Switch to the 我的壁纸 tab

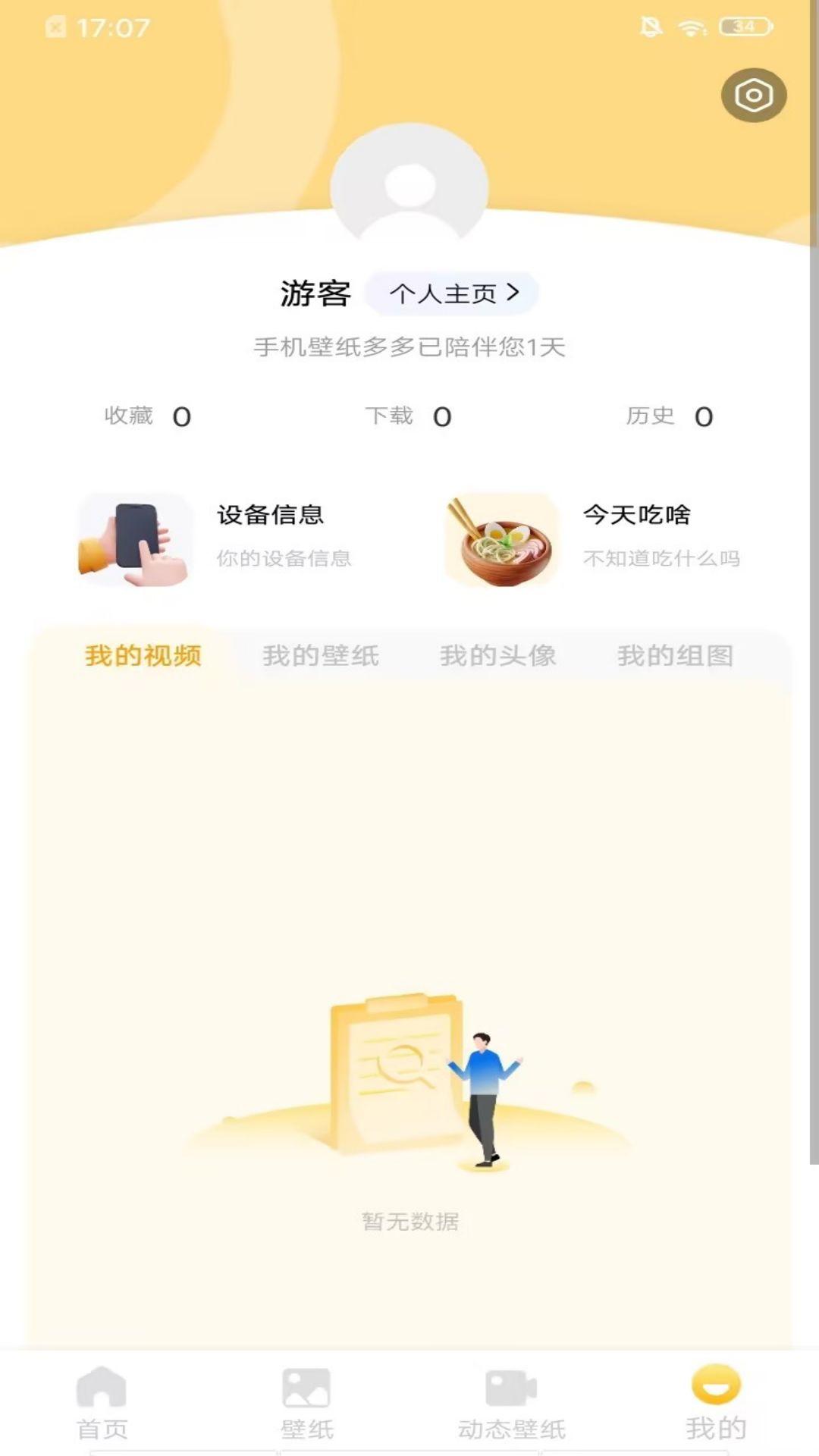tap(322, 657)
